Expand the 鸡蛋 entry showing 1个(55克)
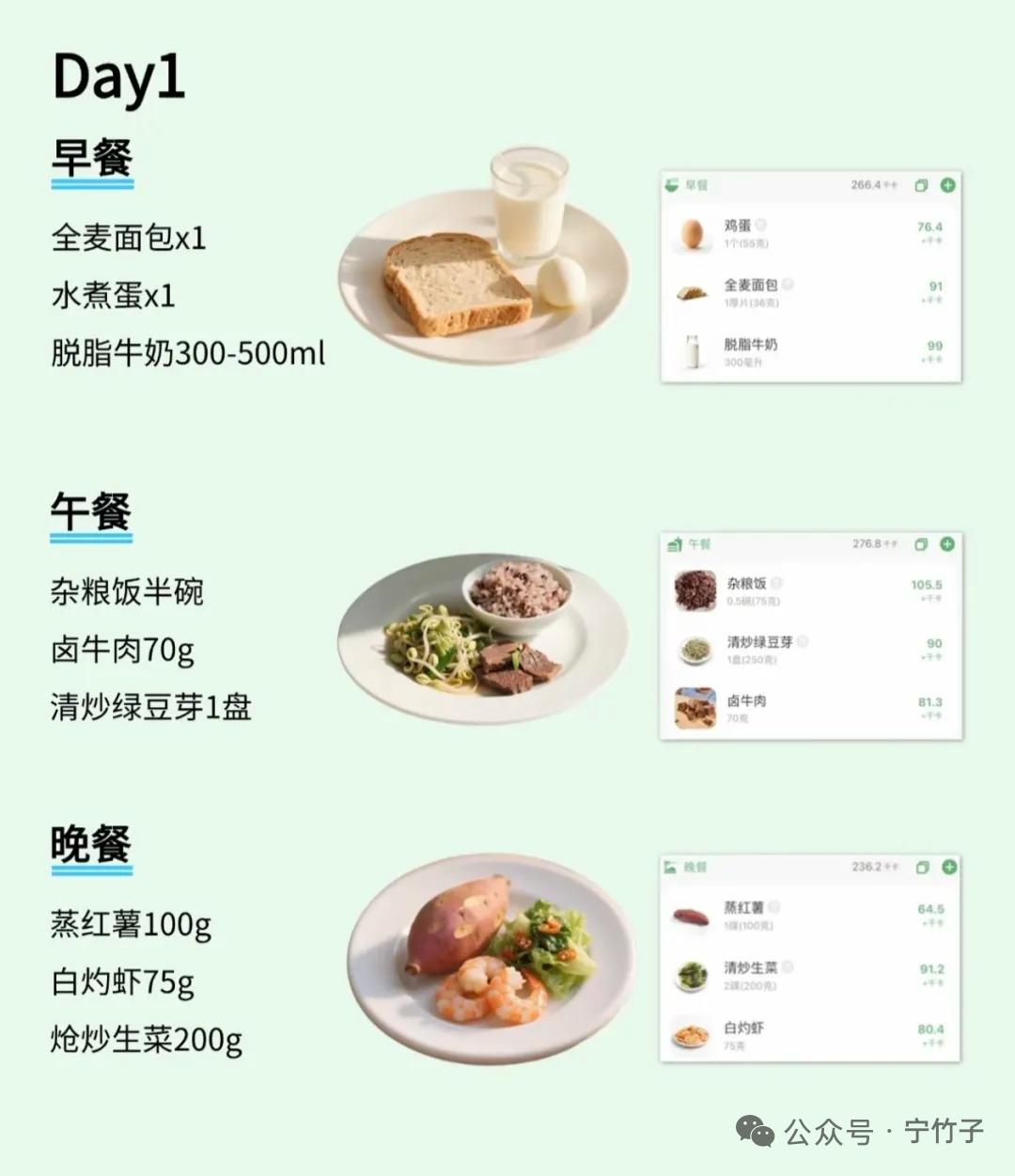Viewport: 1015px width, 1176px height. [740, 230]
